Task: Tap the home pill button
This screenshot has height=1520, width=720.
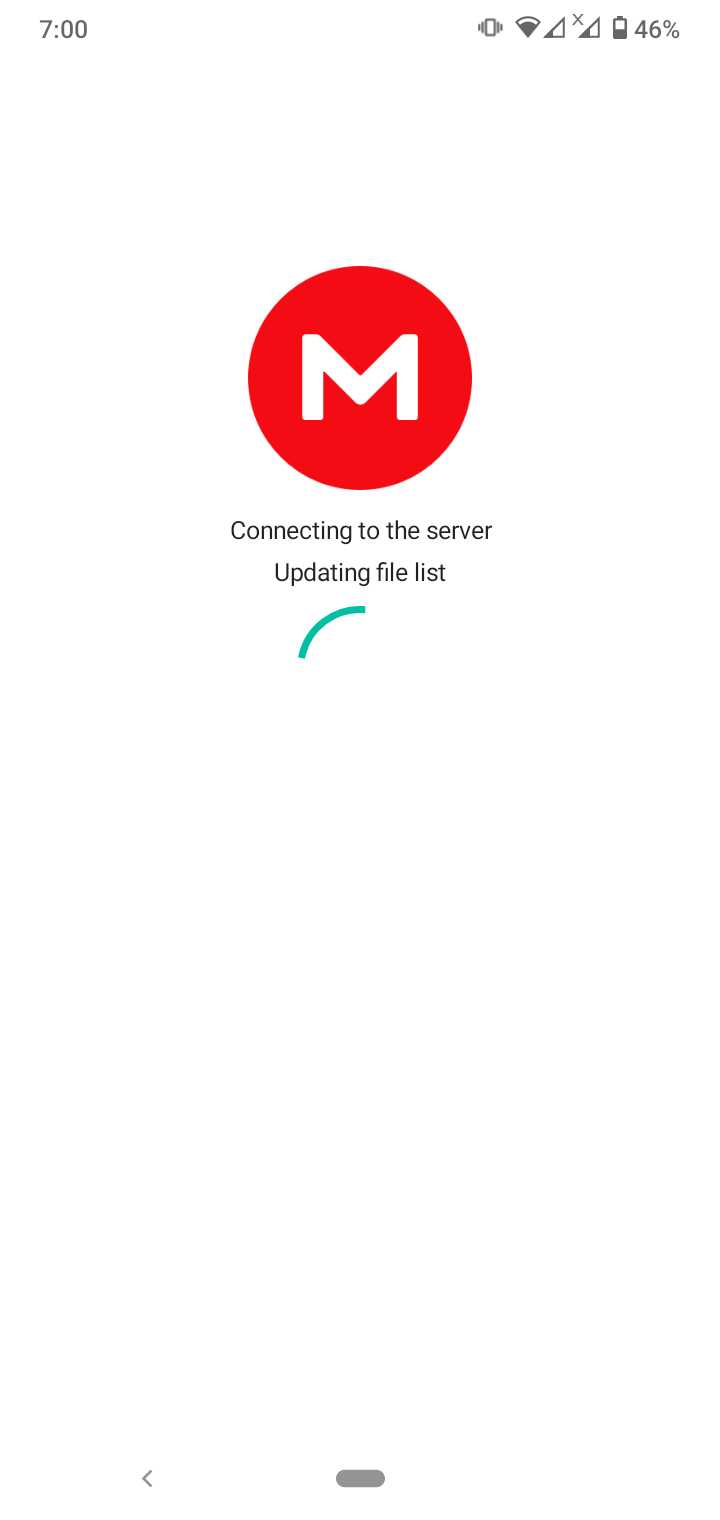Action: click(360, 1478)
